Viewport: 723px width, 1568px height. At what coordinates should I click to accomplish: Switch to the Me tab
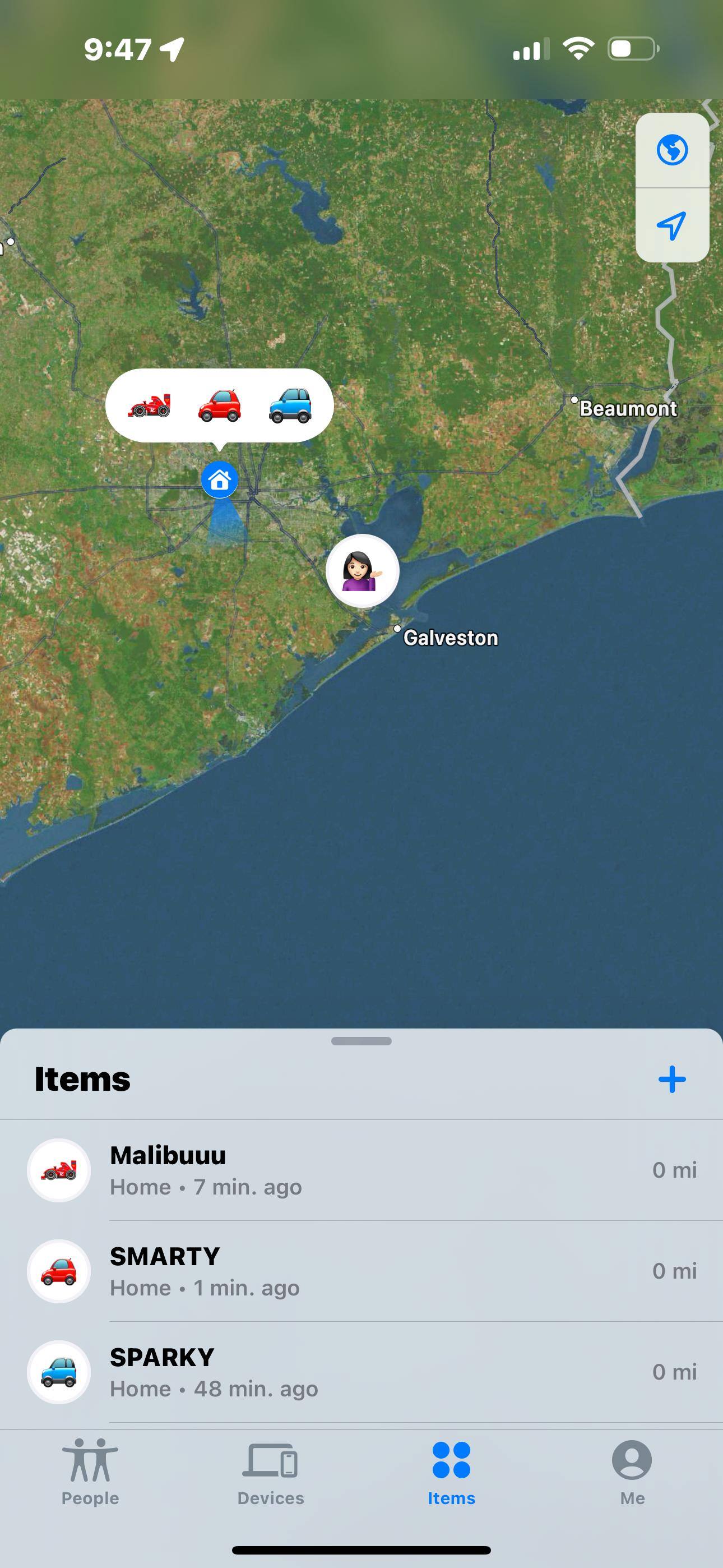(x=632, y=1472)
